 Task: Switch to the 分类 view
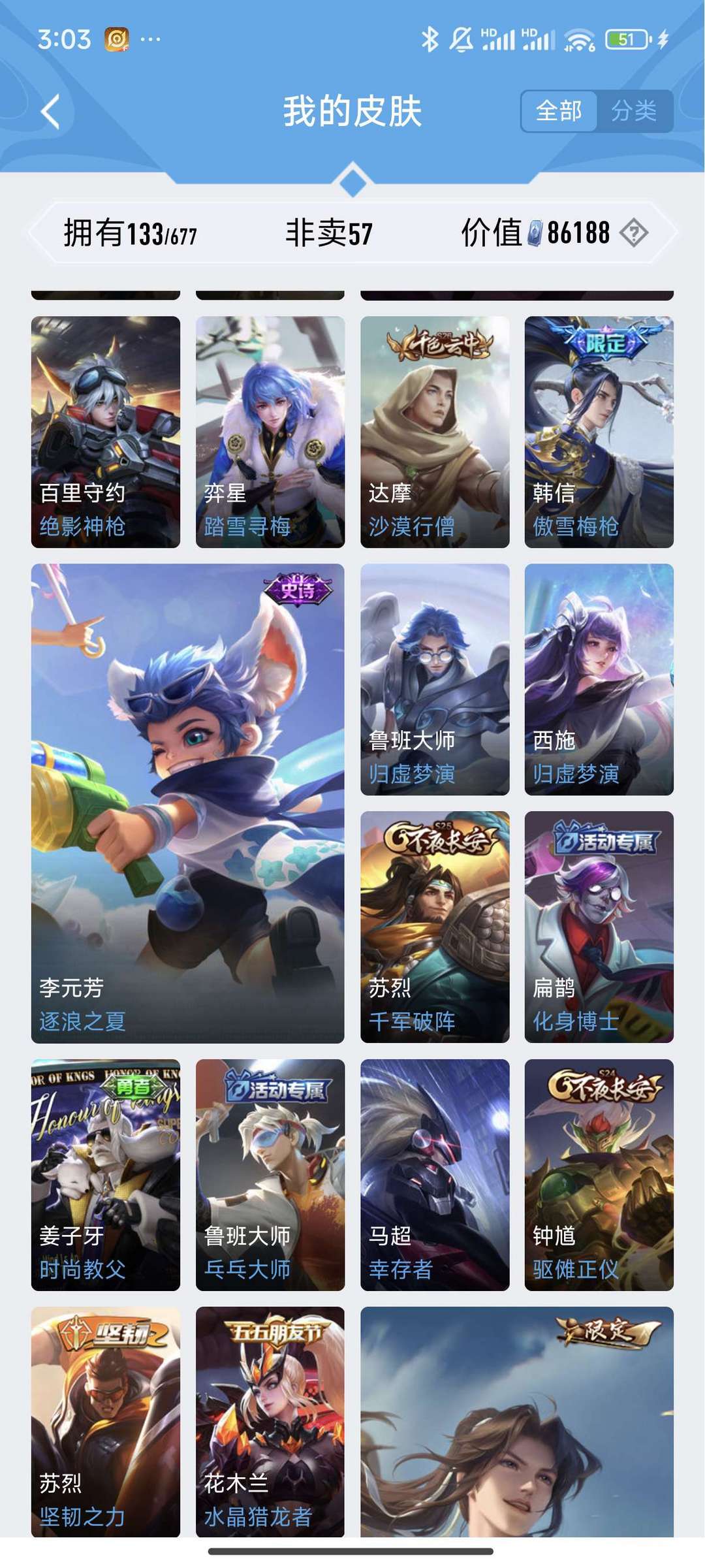pyautogui.click(x=634, y=111)
